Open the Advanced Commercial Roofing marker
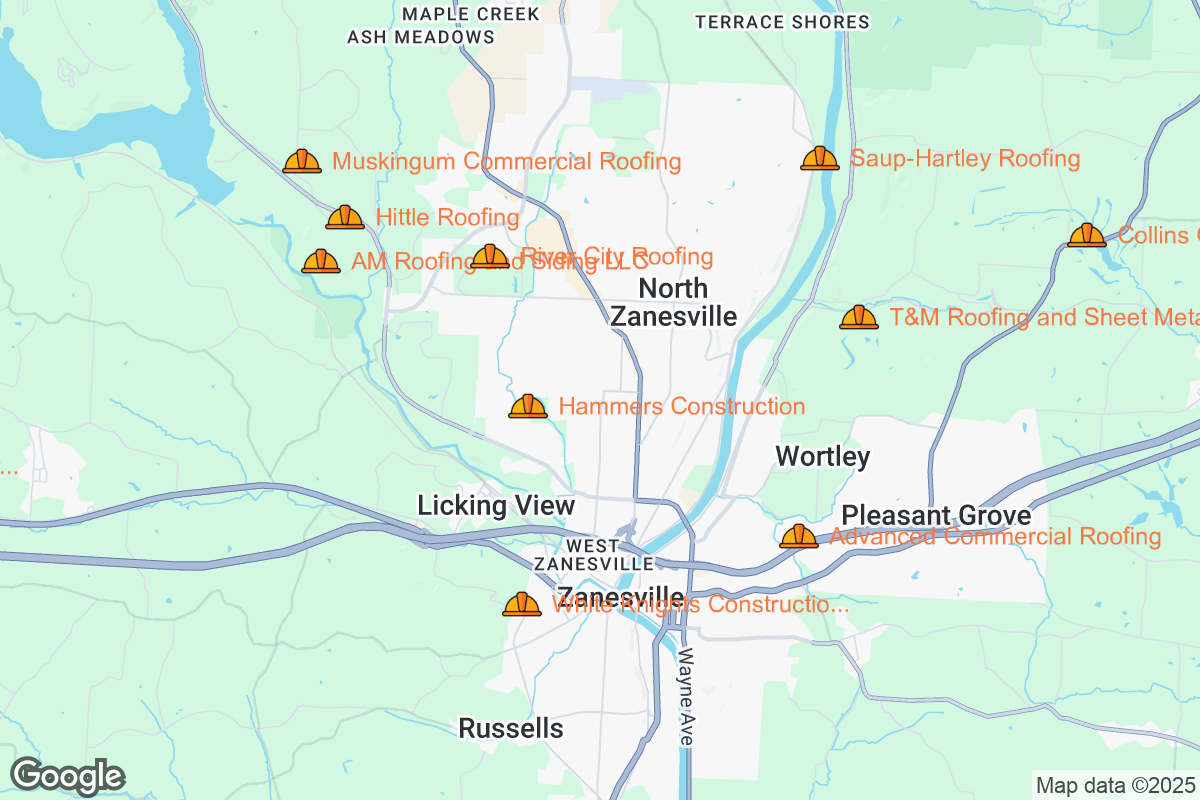1200x800 pixels. click(x=799, y=536)
